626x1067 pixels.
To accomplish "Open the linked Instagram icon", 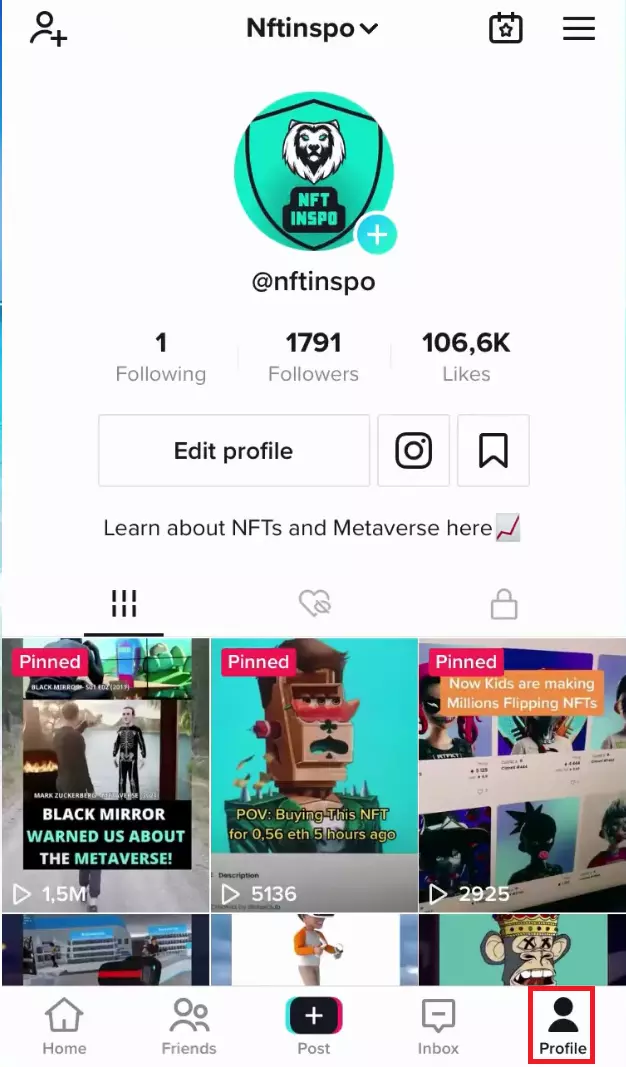I will coord(413,451).
